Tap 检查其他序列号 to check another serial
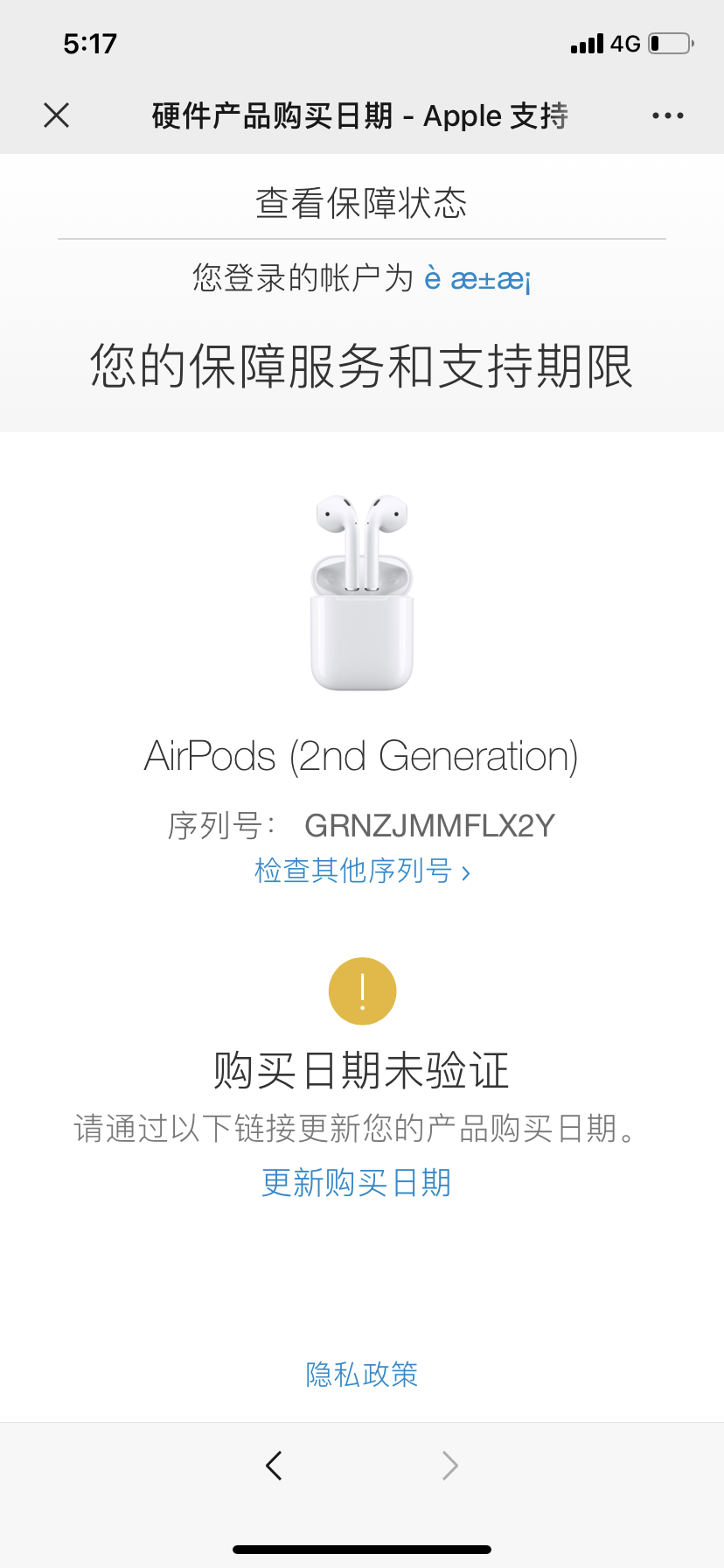724x1568 pixels. point(362,871)
